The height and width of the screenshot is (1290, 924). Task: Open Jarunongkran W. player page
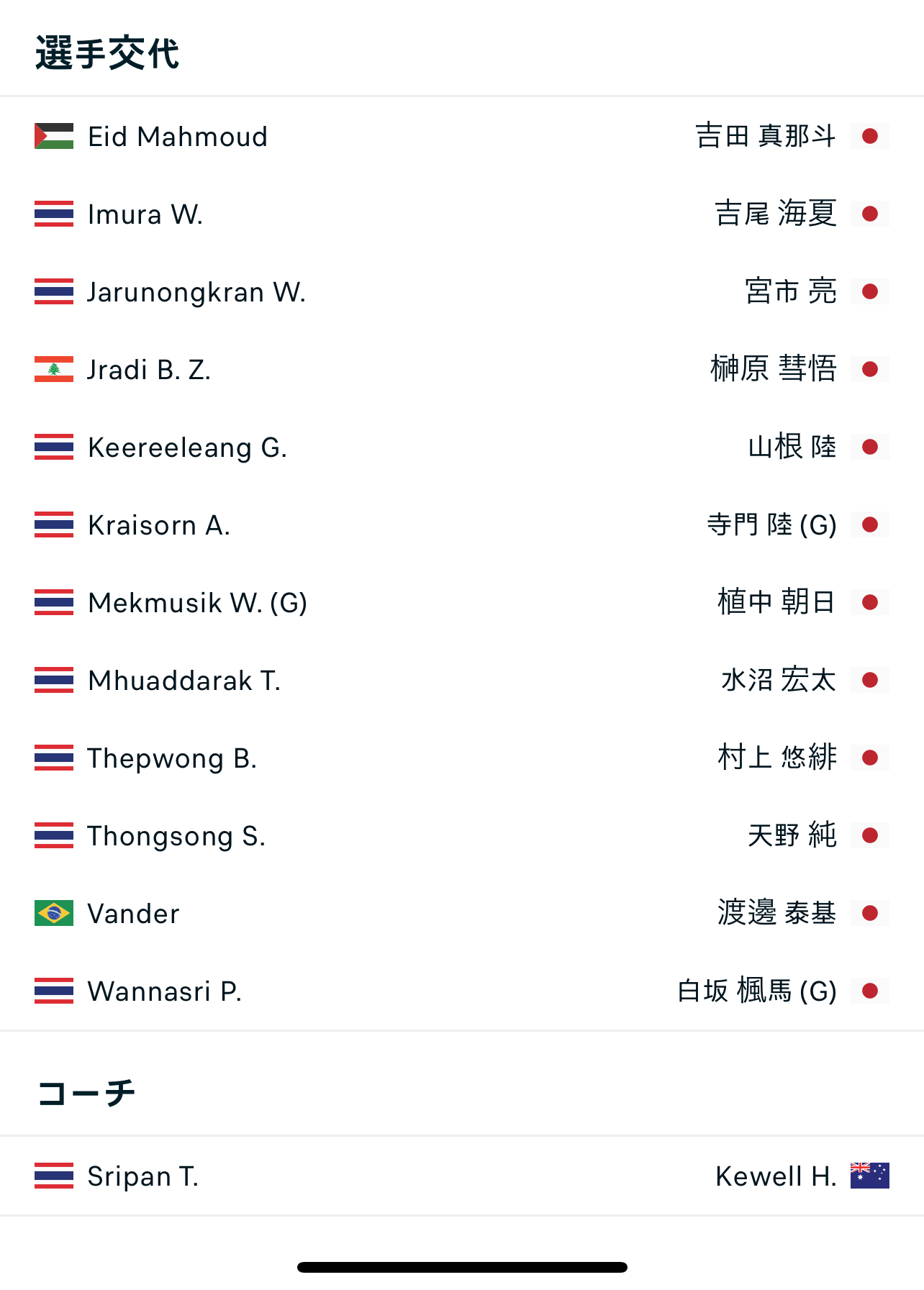(x=196, y=292)
